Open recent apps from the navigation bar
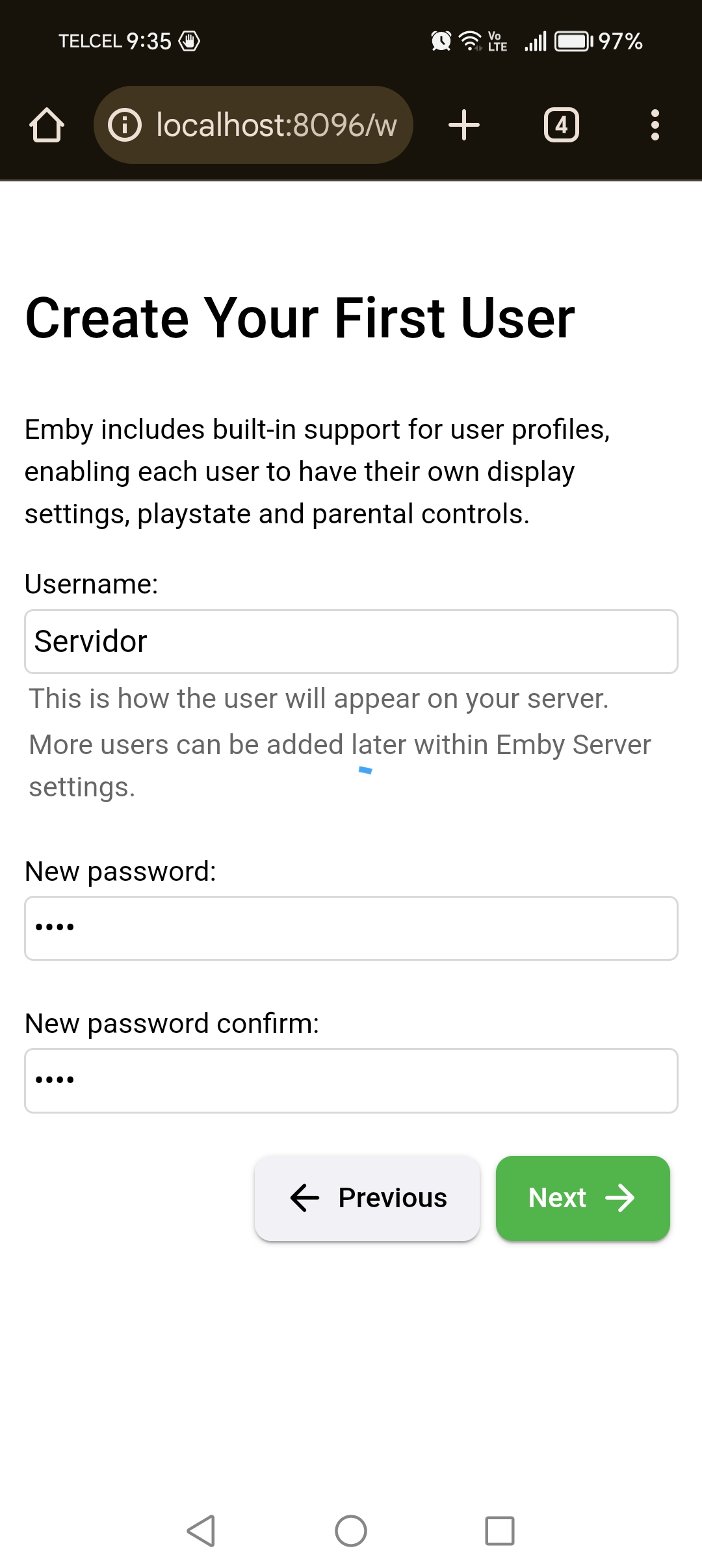Viewport: 702px width, 1568px height. 500,1530
